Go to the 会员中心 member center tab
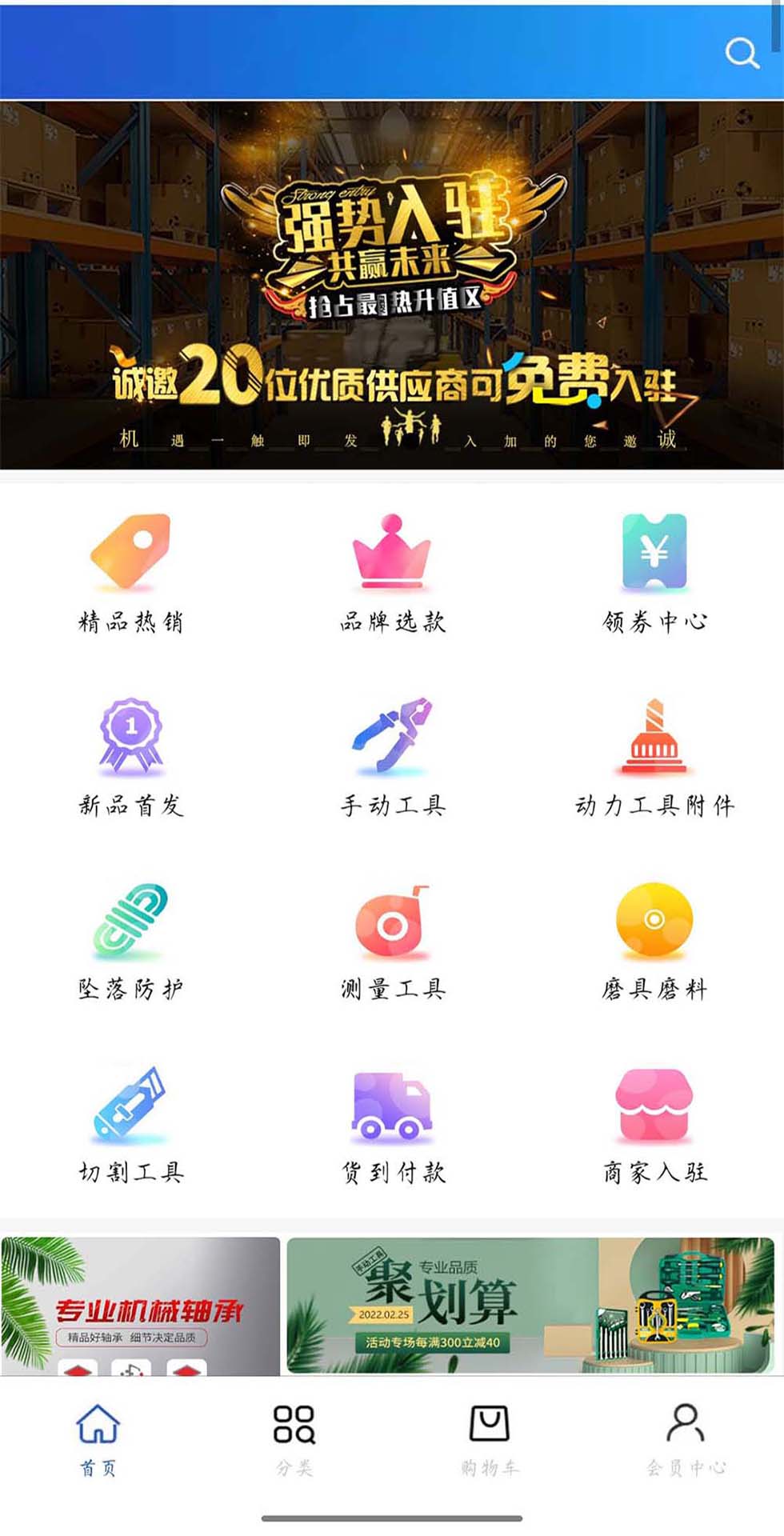784x1536 pixels. (x=684, y=1440)
